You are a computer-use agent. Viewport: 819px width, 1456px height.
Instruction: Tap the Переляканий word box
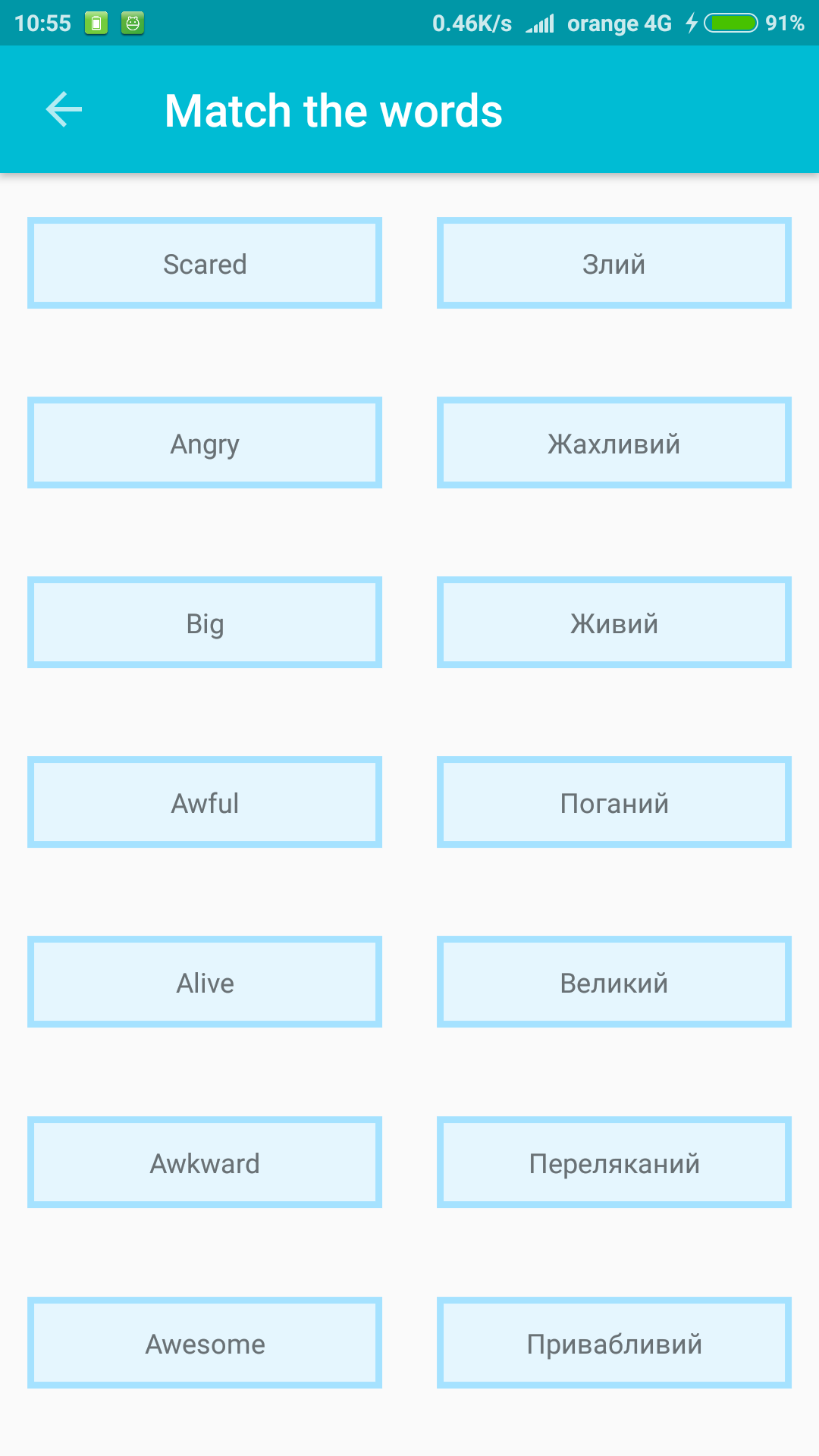click(614, 1163)
